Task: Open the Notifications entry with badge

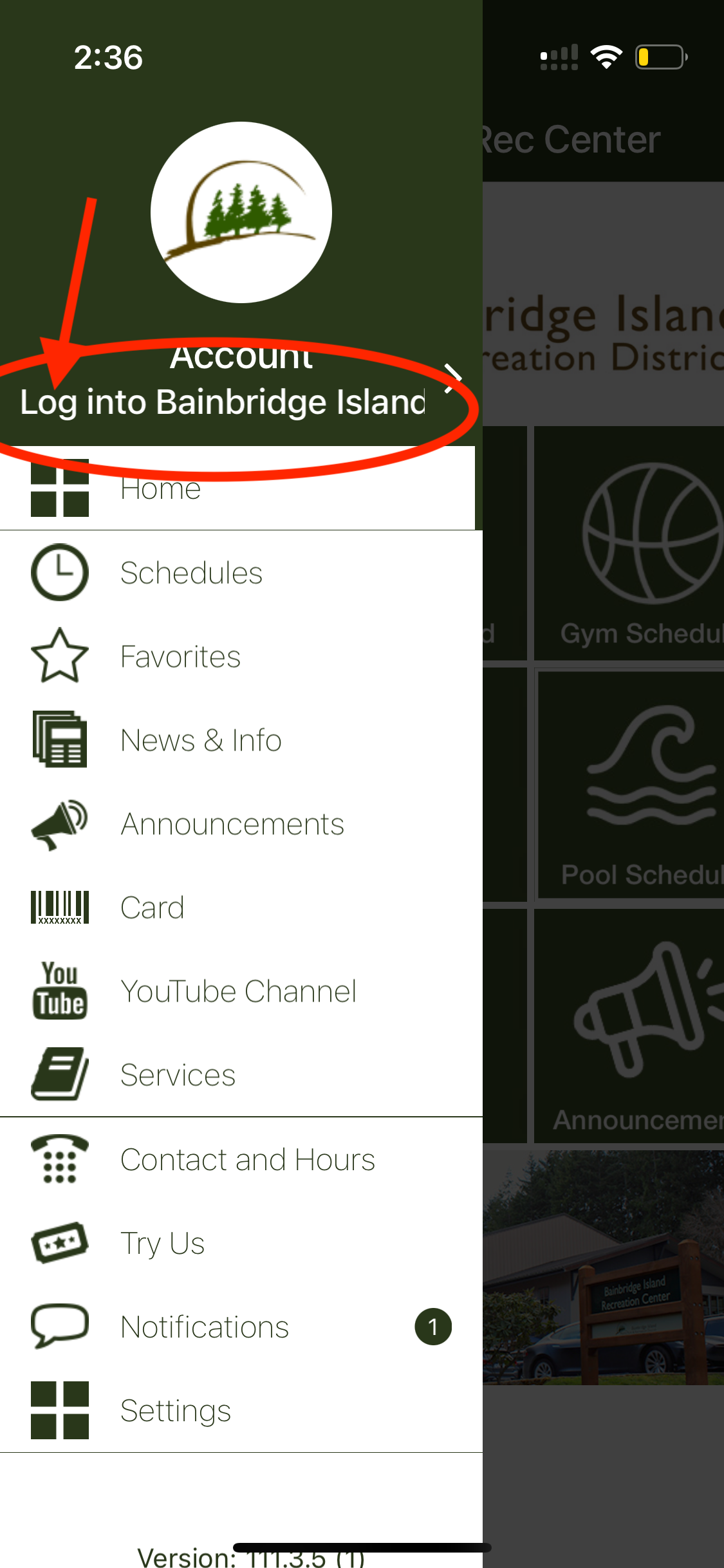Action: 205,1326
